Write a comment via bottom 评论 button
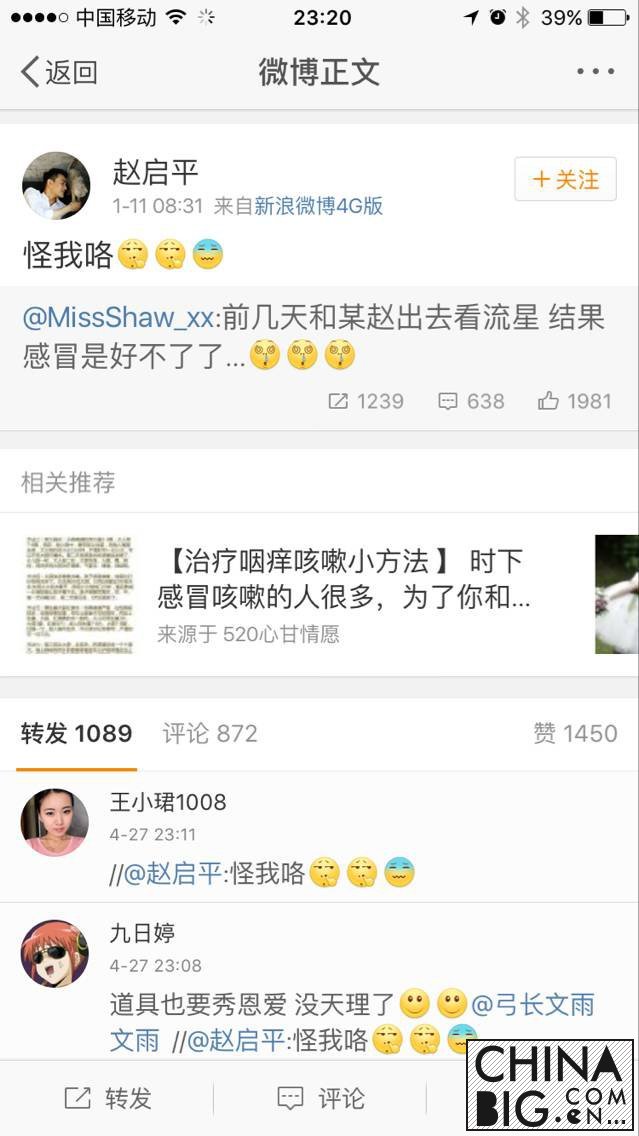Screen dimensions: 639x1136 321,1098
